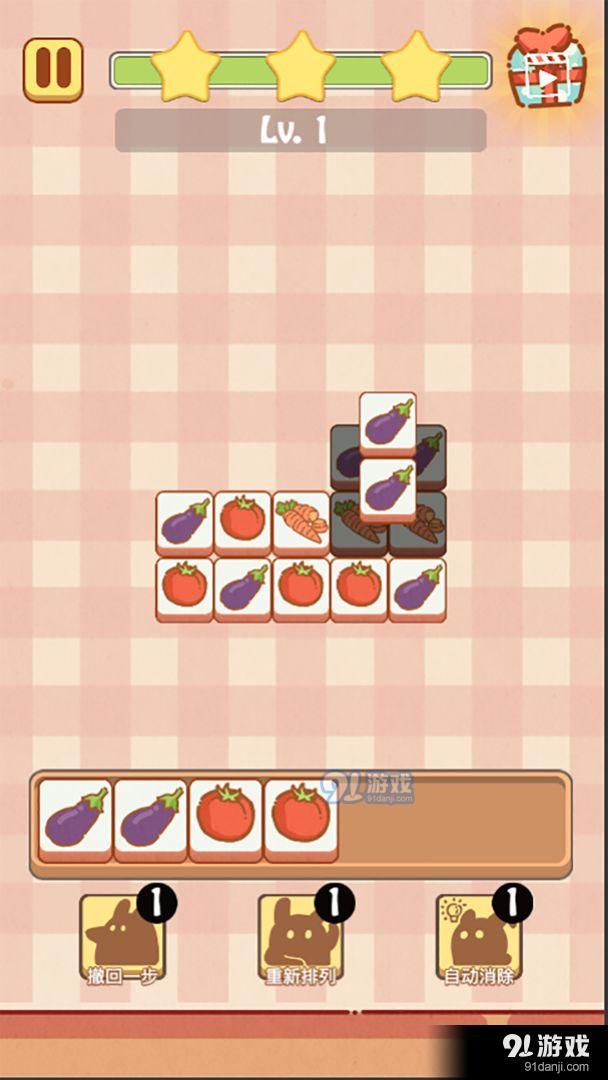The width and height of the screenshot is (608, 1080).
Task: Use the 撤回一步 undo power-up
Action: click(122, 936)
